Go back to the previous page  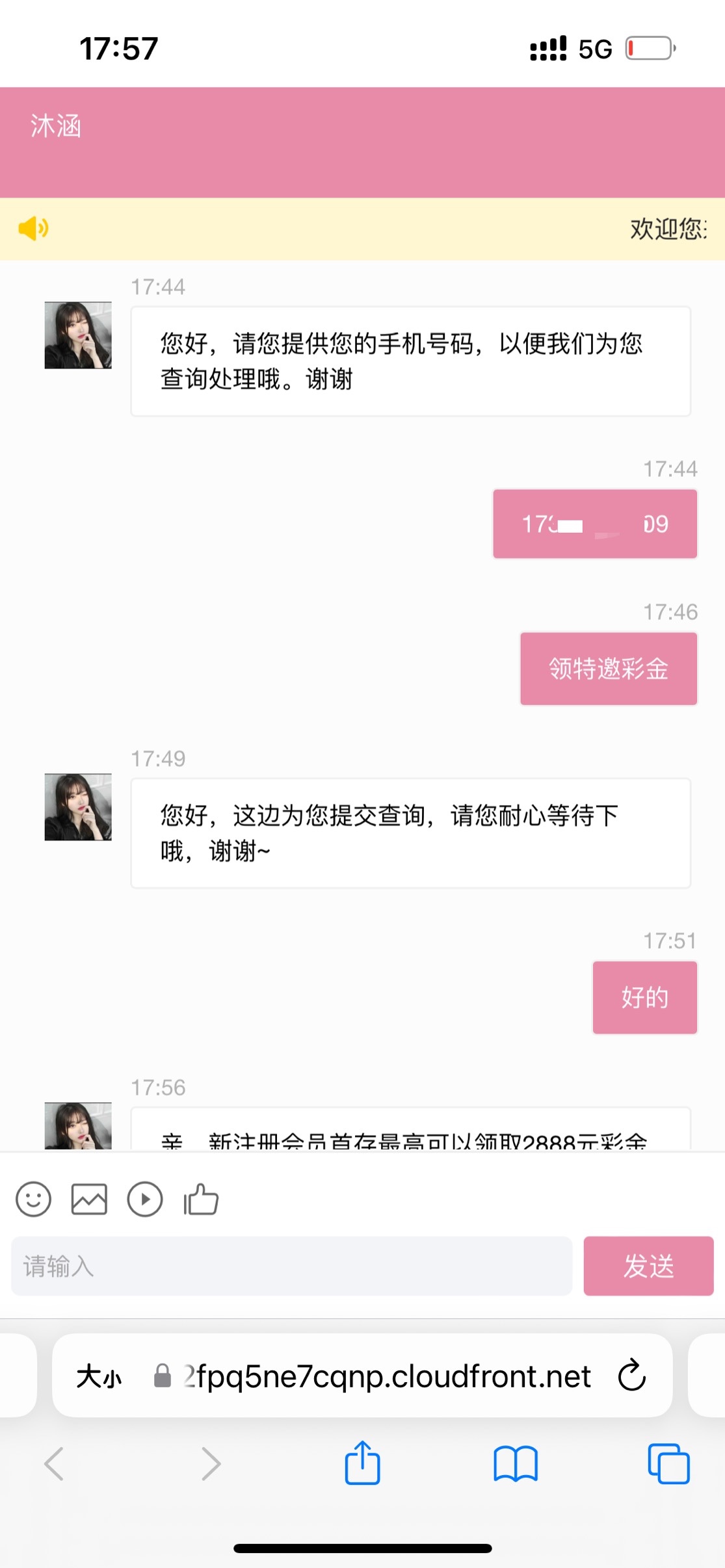(55, 1464)
